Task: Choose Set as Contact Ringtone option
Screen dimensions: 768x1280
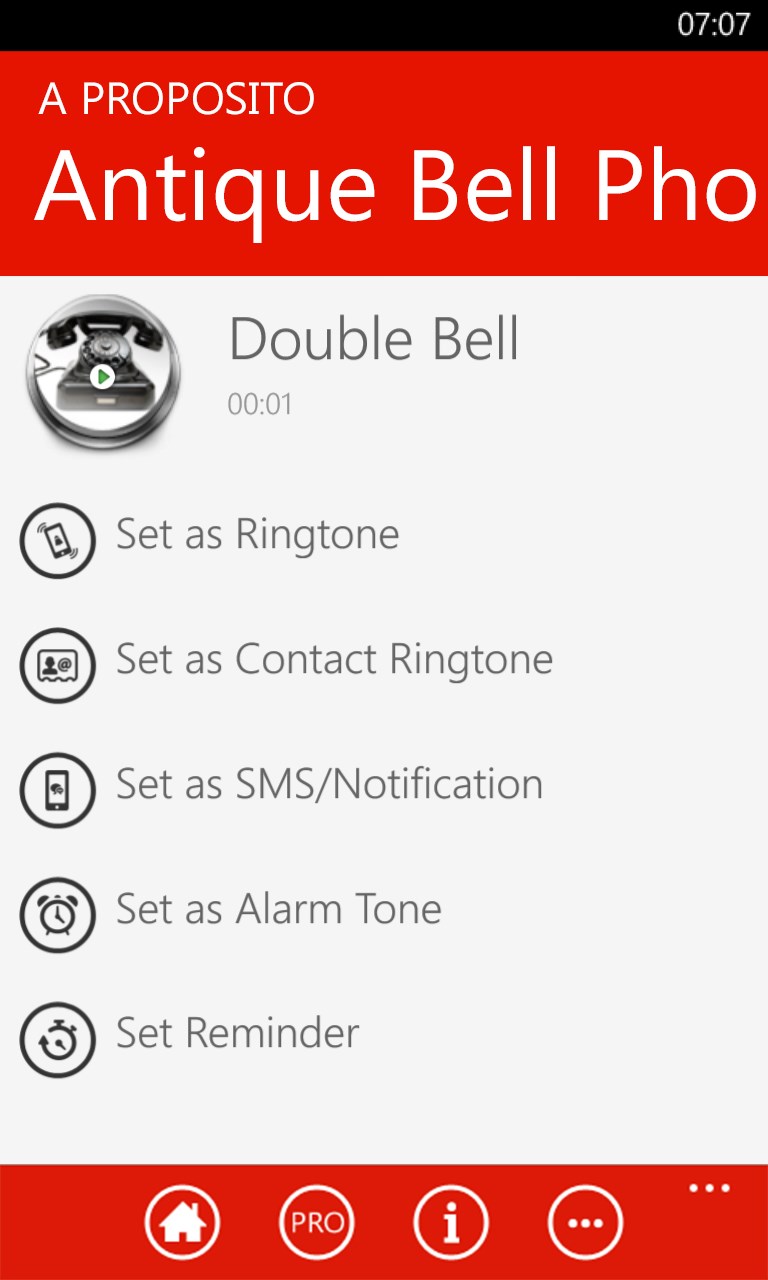Action: 334,658
